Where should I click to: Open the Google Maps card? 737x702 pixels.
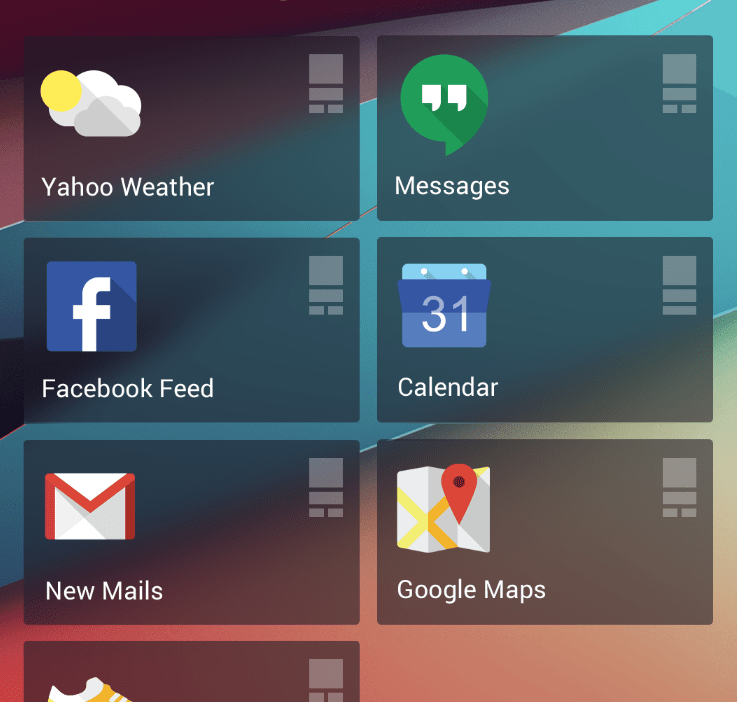click(544, 532)
